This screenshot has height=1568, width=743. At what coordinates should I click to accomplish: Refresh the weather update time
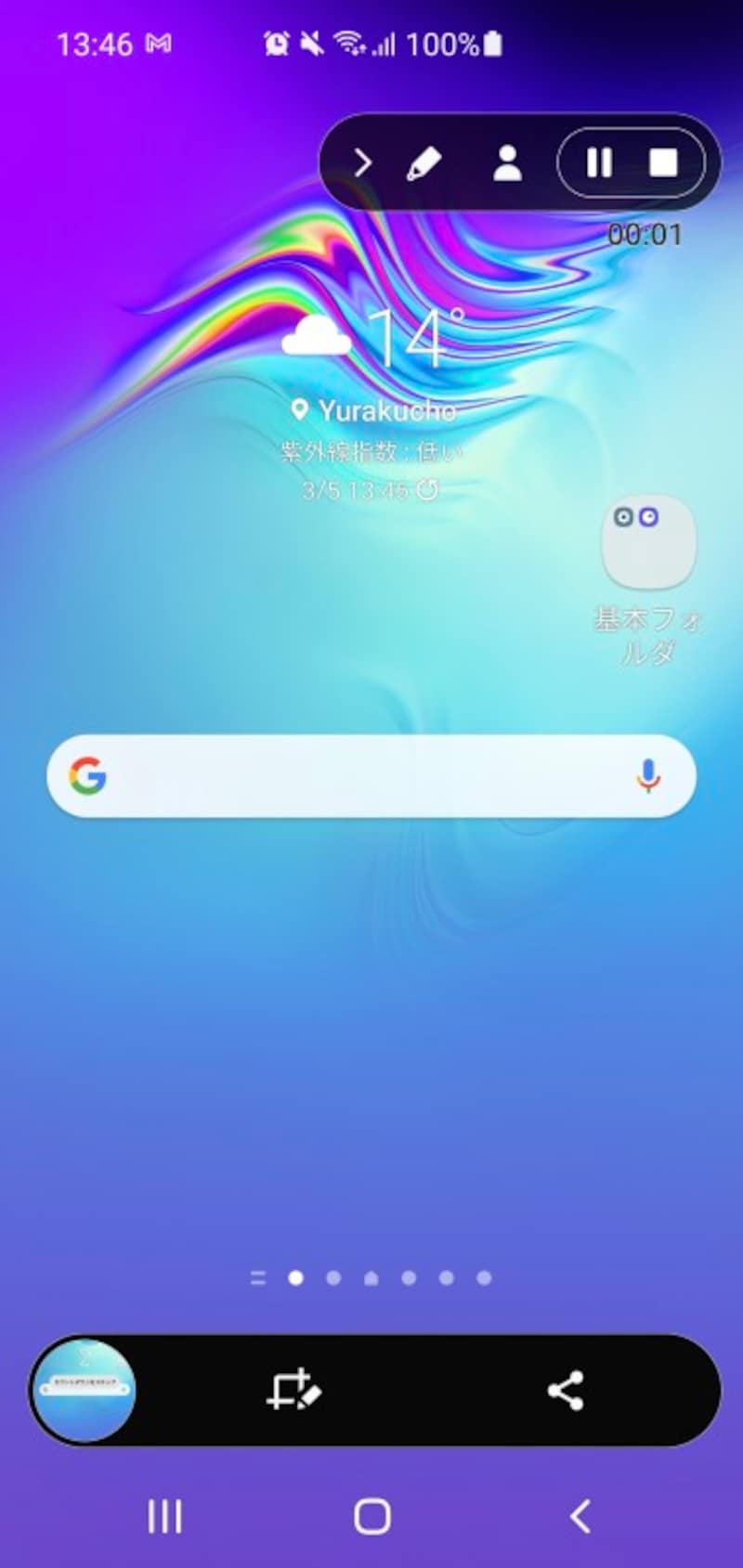coord(427,489)
